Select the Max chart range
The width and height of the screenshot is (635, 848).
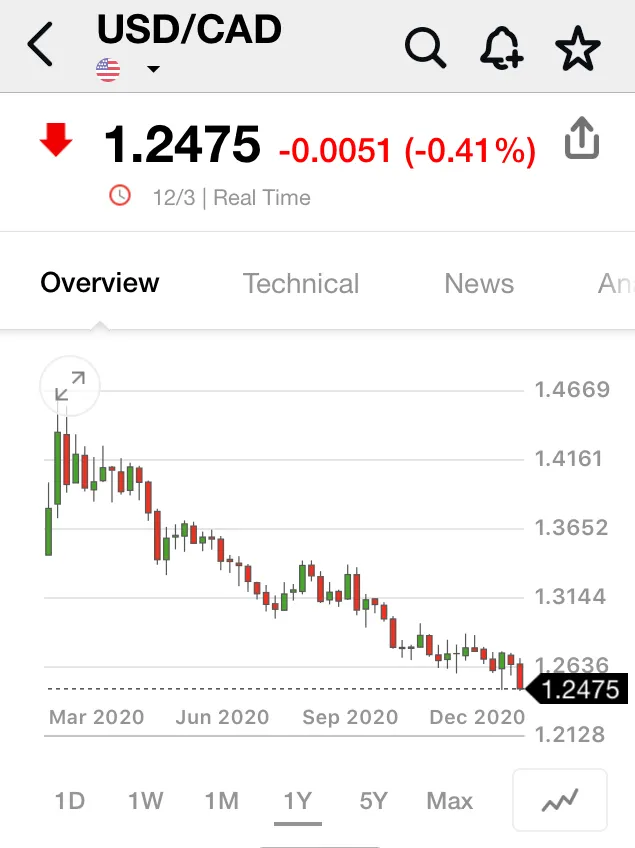coord(449,801)
